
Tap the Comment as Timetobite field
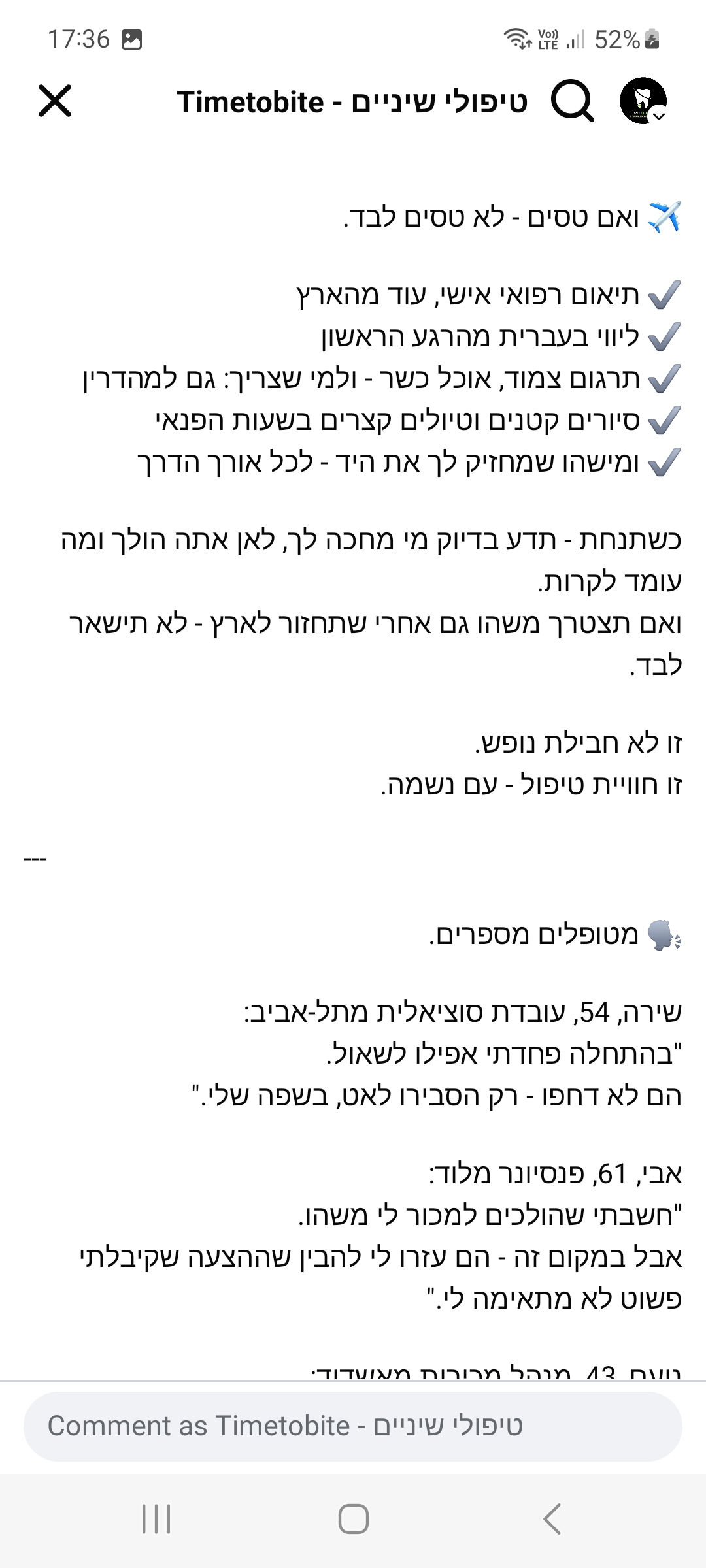pos(353,1426)
